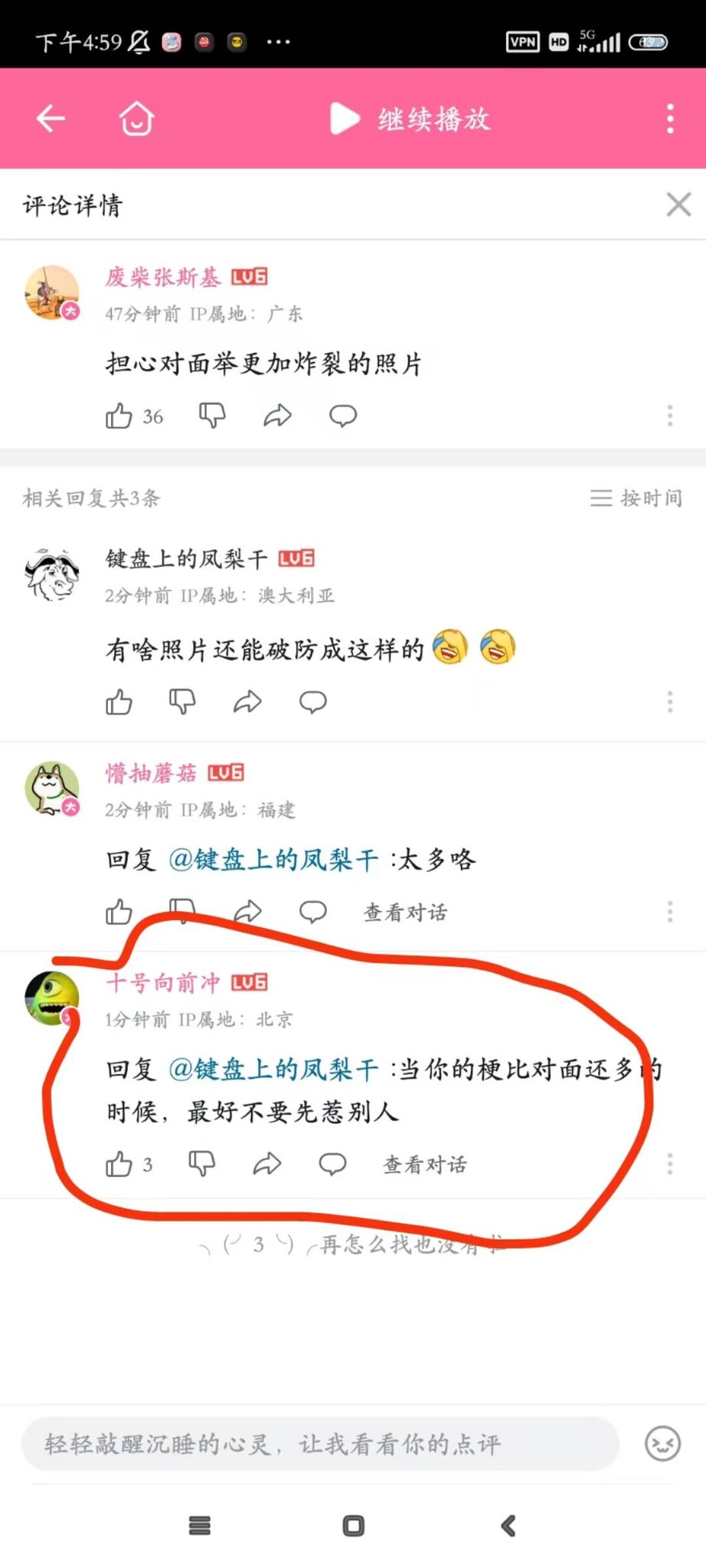Change the sort order via 按时间

coord(636,498)
